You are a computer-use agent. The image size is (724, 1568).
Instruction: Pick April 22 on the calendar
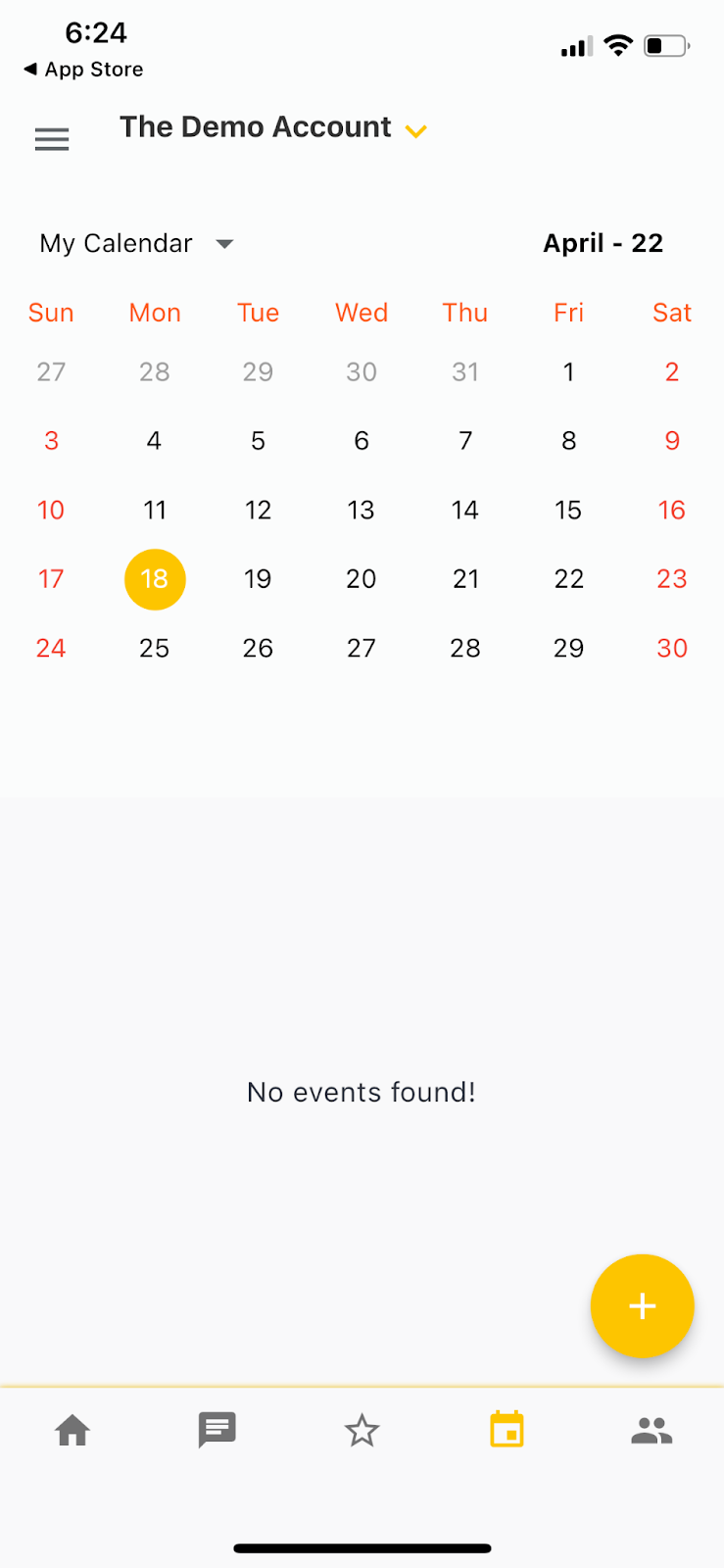[568, 579]
